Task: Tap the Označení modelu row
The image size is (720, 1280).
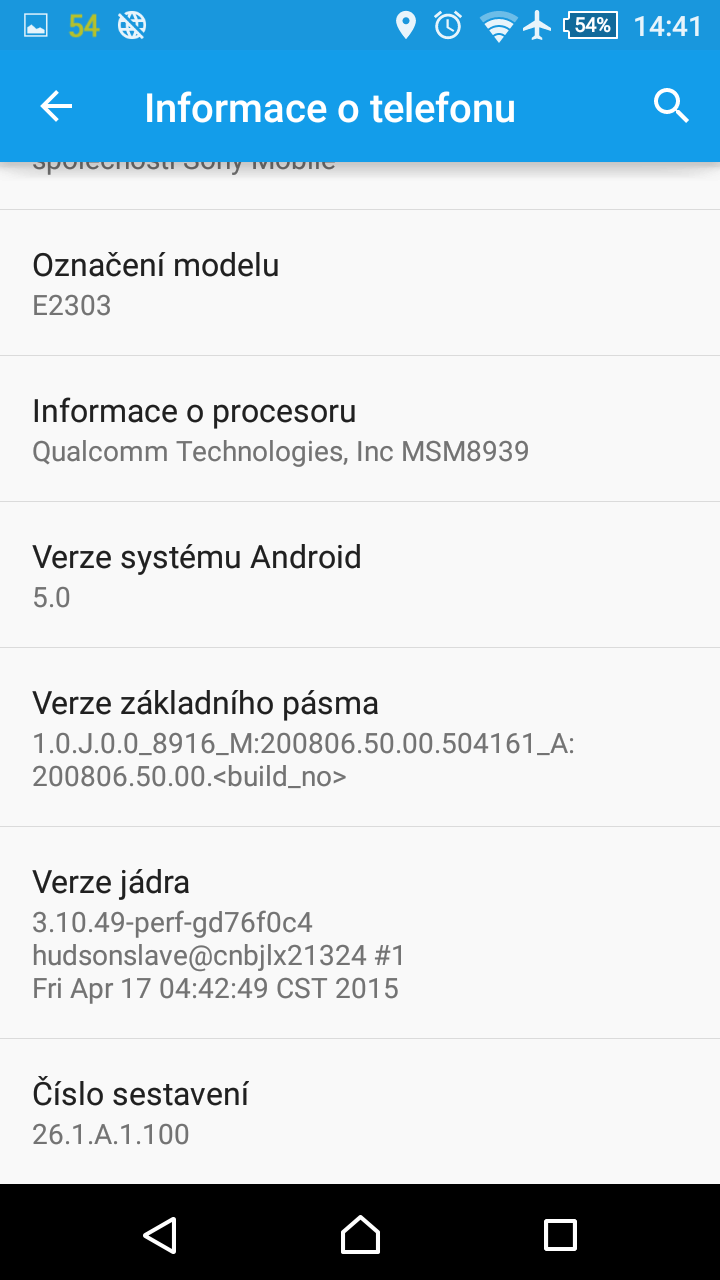Action: pyautogui.click(x=360, y=283)
